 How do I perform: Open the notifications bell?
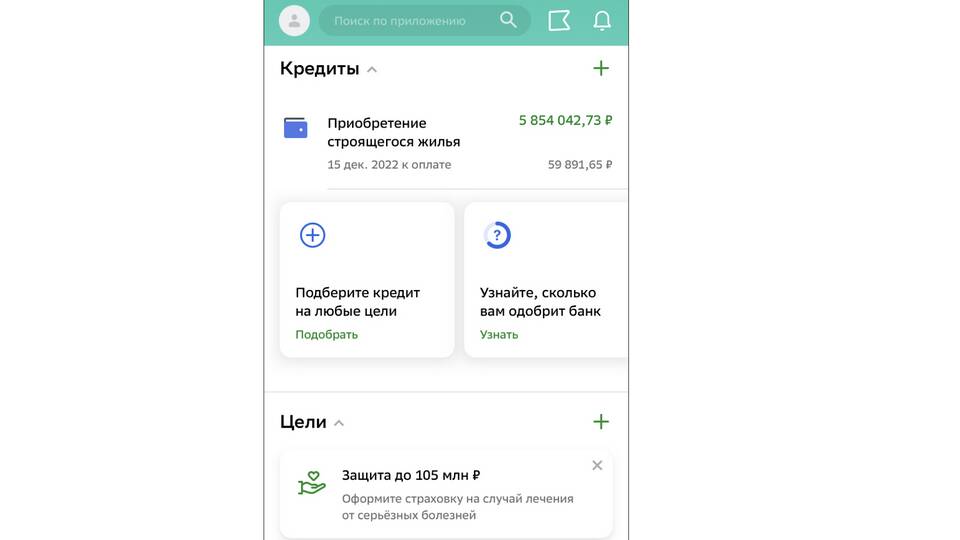[602, 20]
